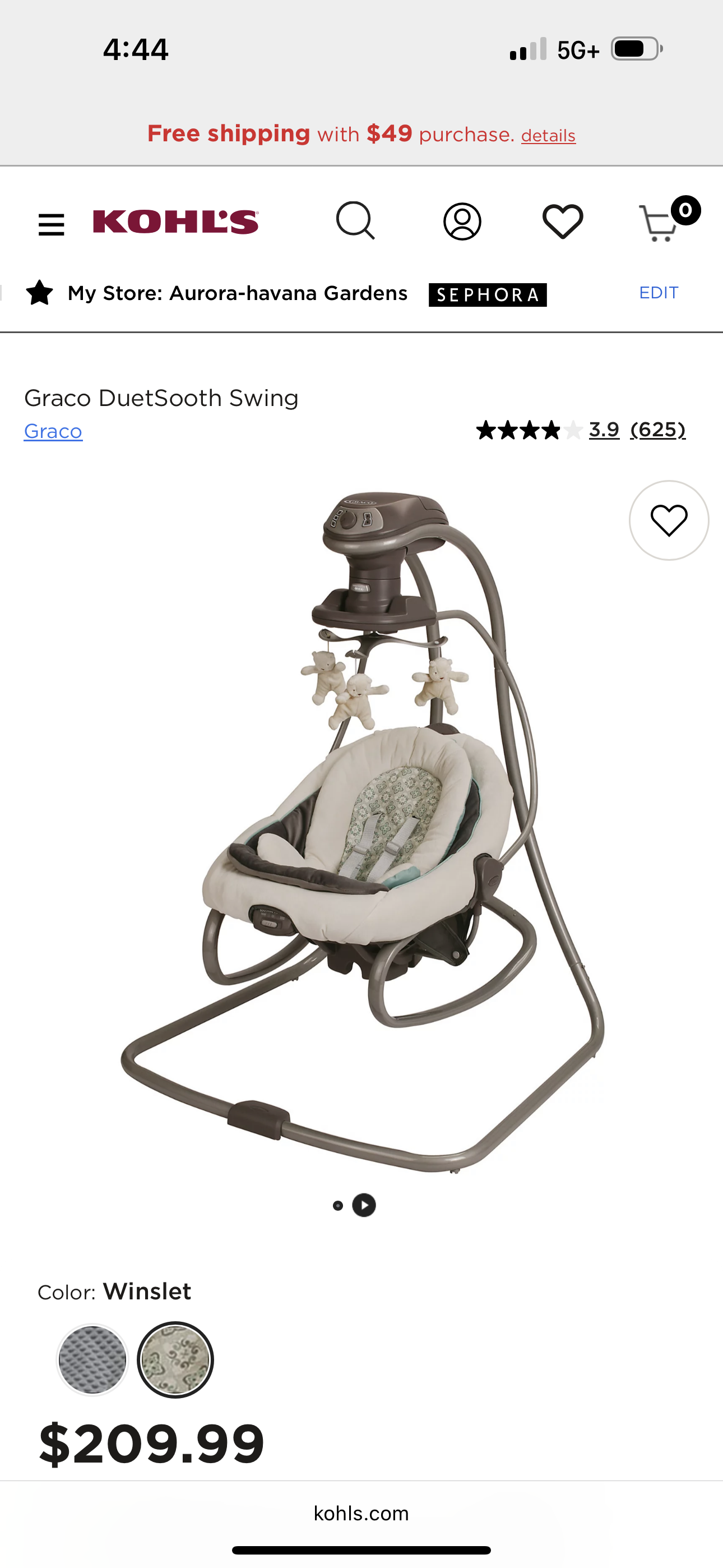723x1568 pixels.
Task: Tap the star icon beside My Store
Action: (x=40, y=293)
